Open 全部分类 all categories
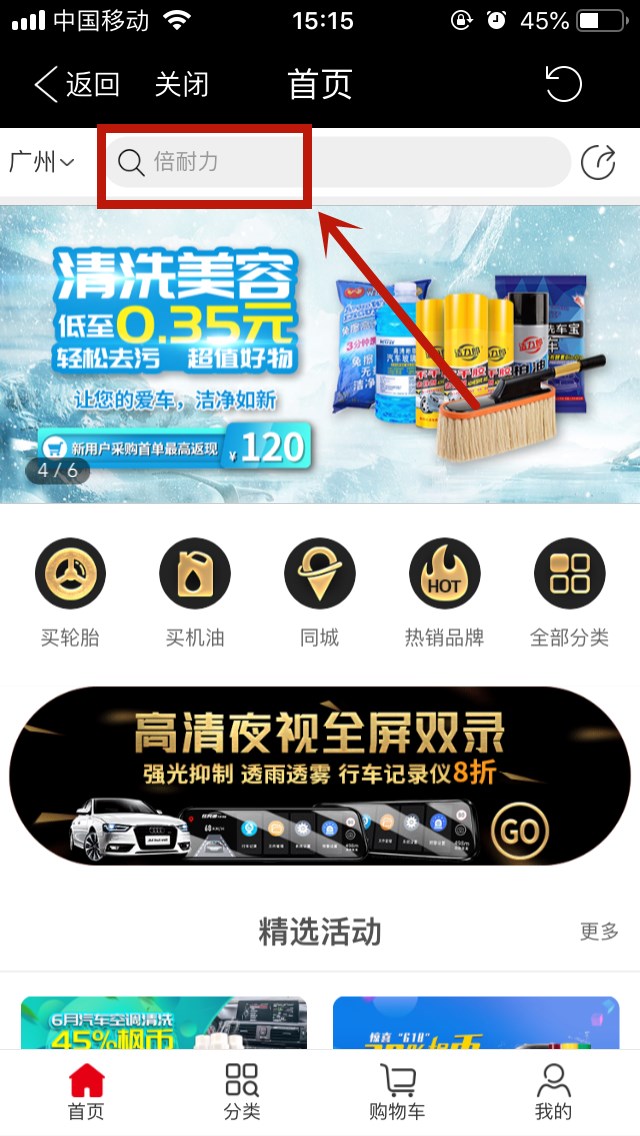Screen dimensions: 640x1136 (569, 592)
